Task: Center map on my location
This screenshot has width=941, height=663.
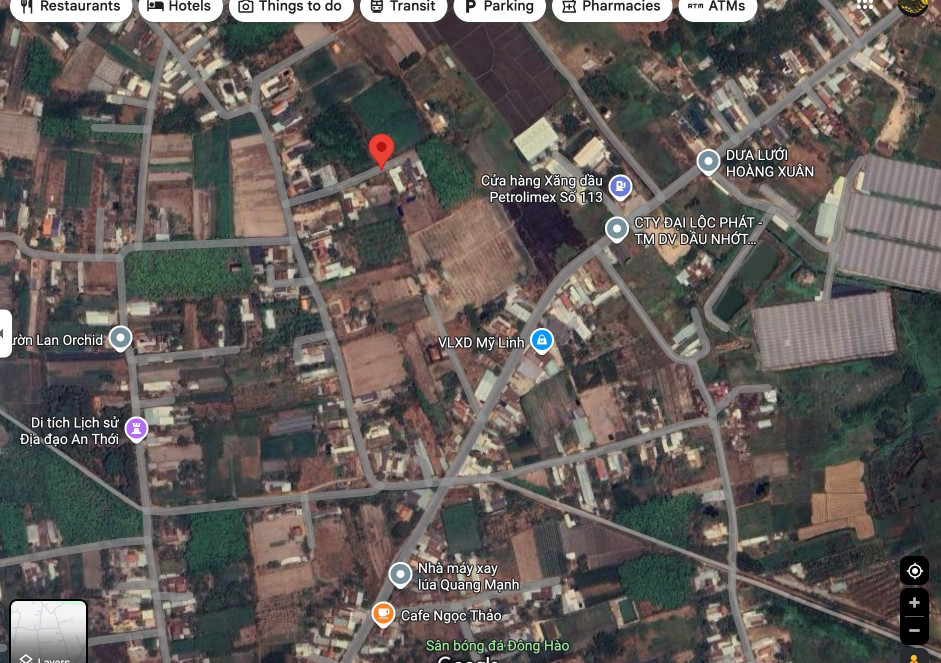Action: (x=914, y=571)
